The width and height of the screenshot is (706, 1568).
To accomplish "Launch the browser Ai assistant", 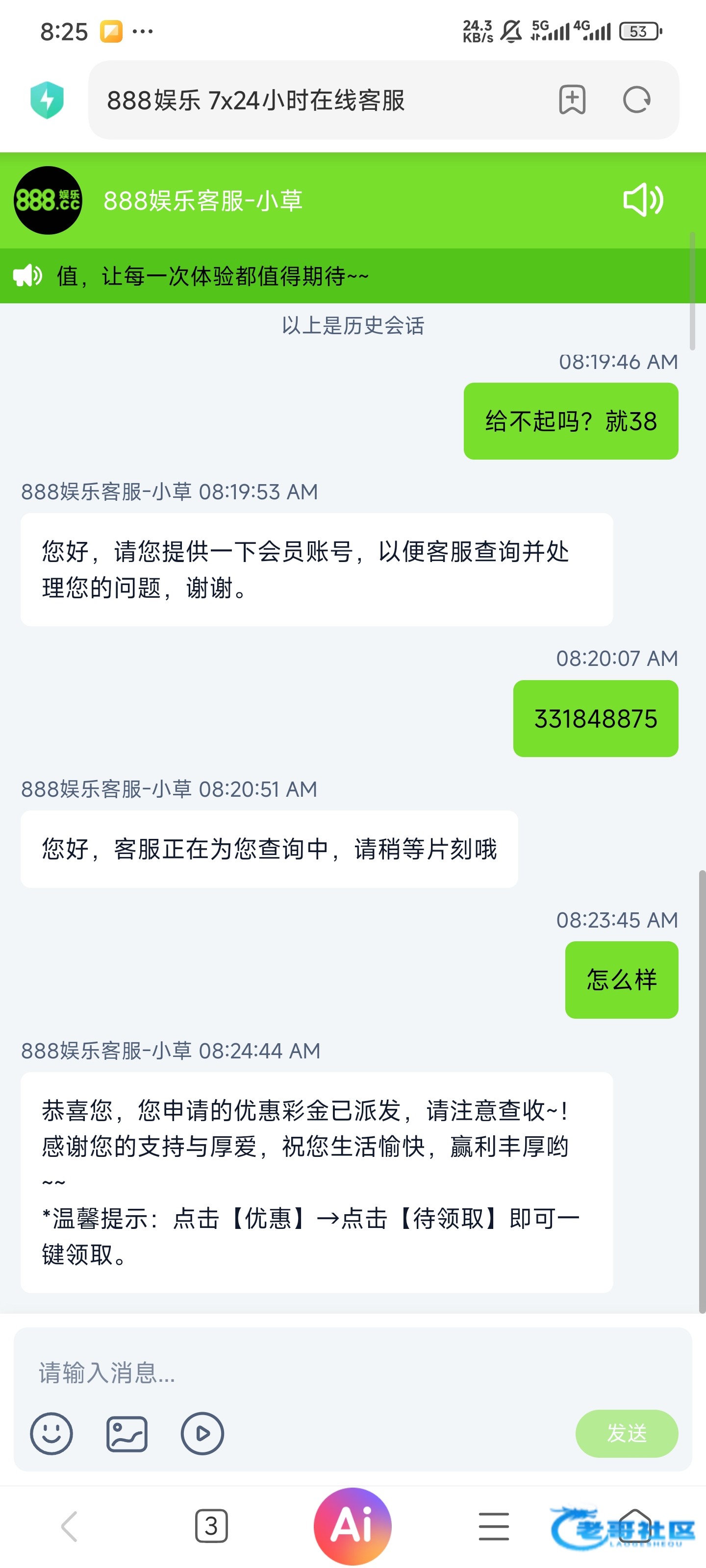I will pos(352,1526).
